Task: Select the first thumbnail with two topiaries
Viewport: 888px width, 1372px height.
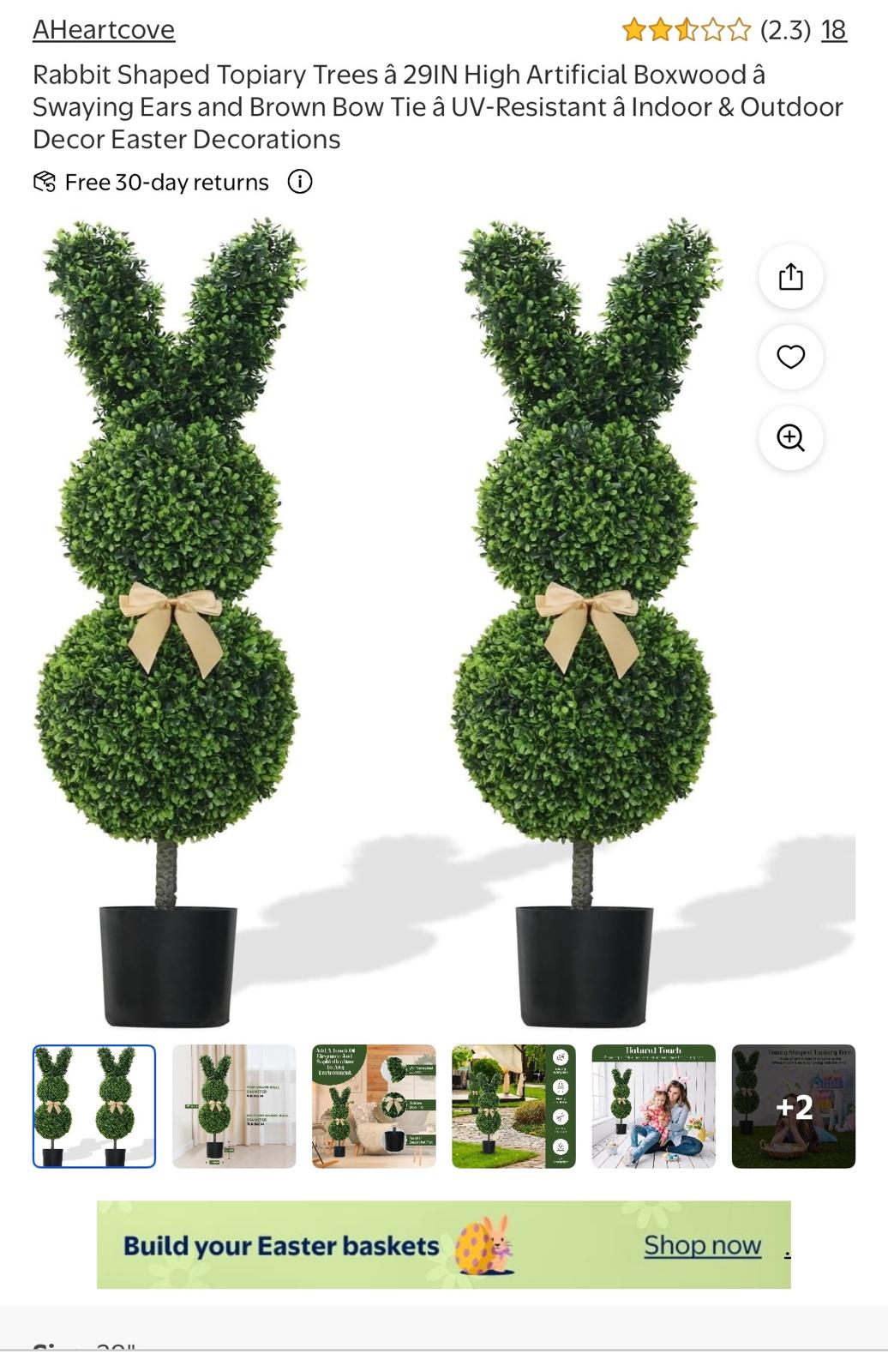Action: tap(94, 1106)
